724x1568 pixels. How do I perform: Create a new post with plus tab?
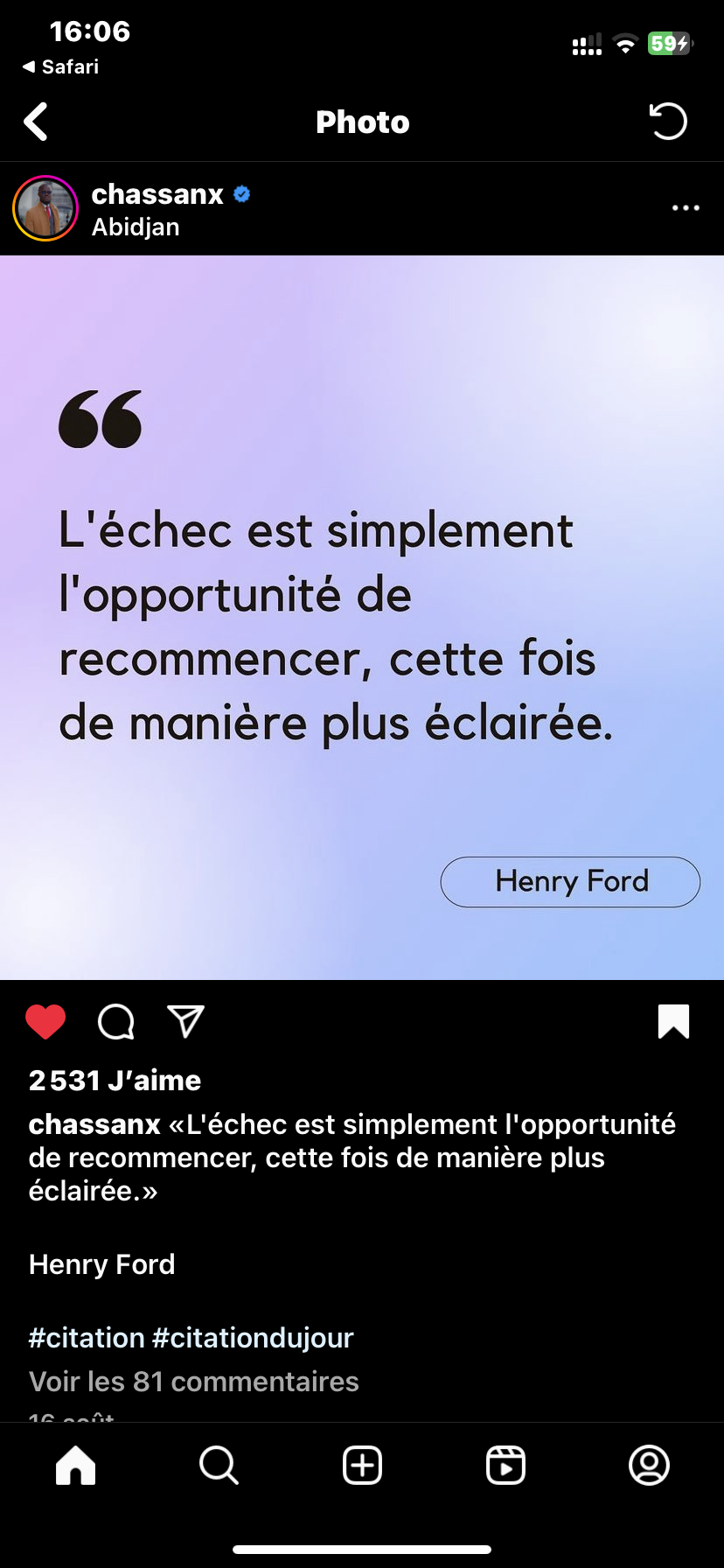click(362, 1465)
